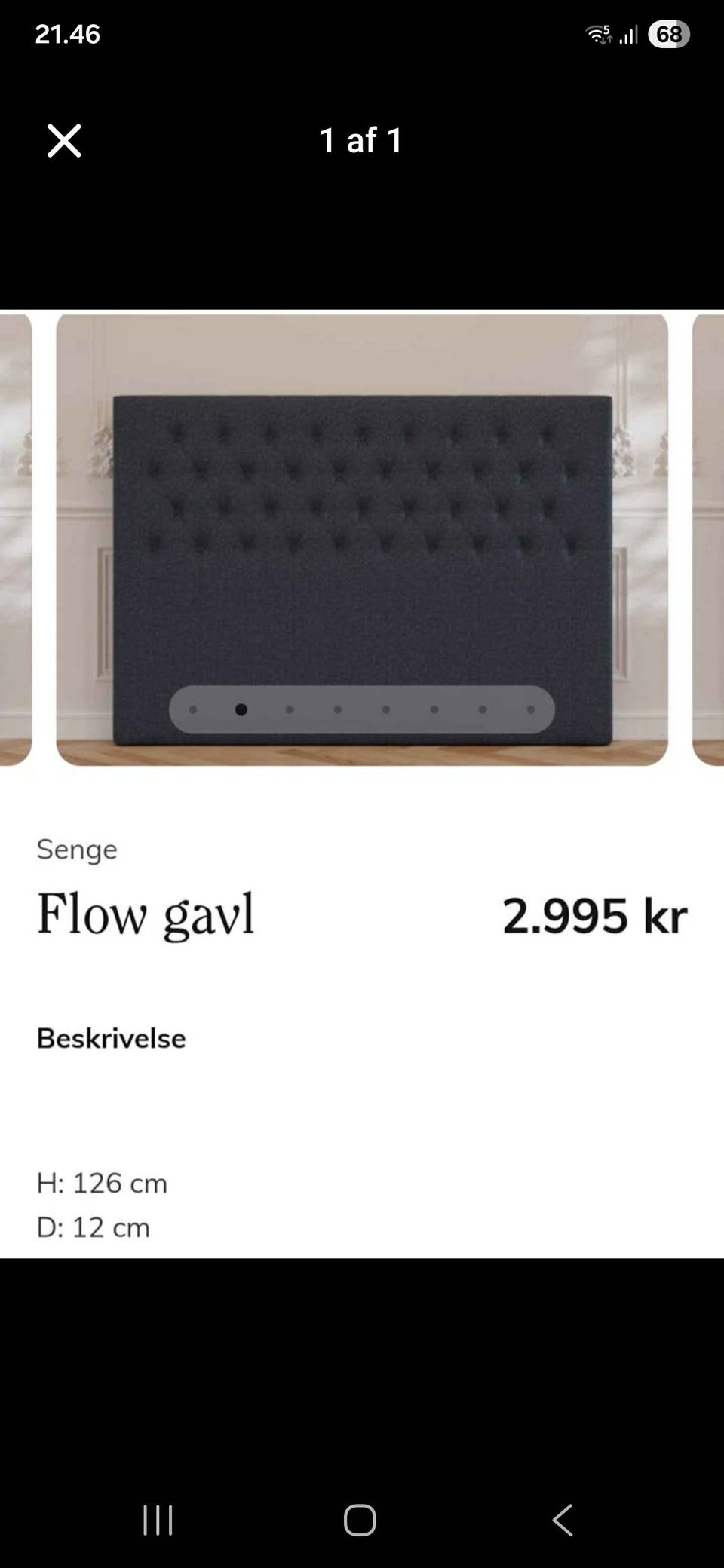Screen dimensions: 724x1568
Task: Select the Flow gavl title
Action: coord(148,914)
